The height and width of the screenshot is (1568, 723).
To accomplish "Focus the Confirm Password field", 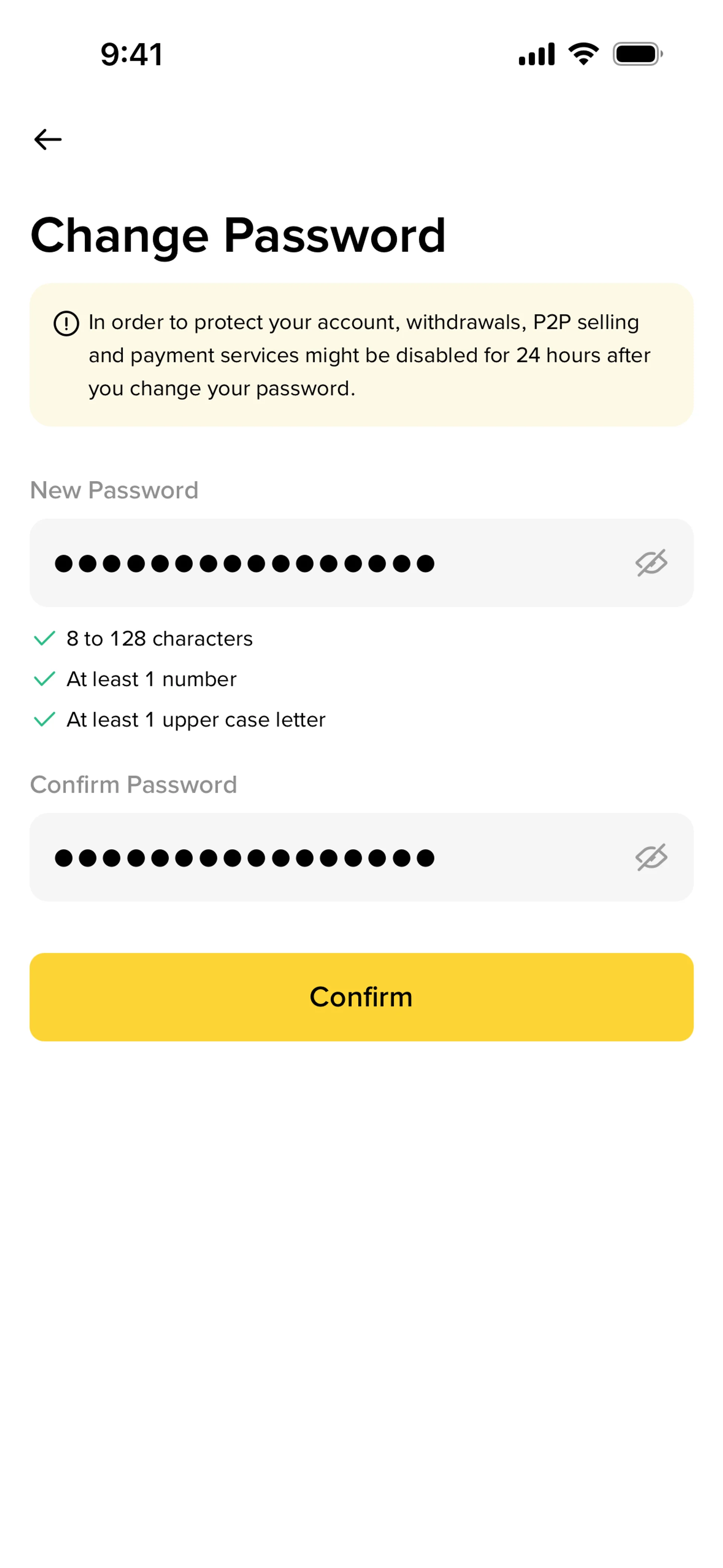I will pos(361,857).
